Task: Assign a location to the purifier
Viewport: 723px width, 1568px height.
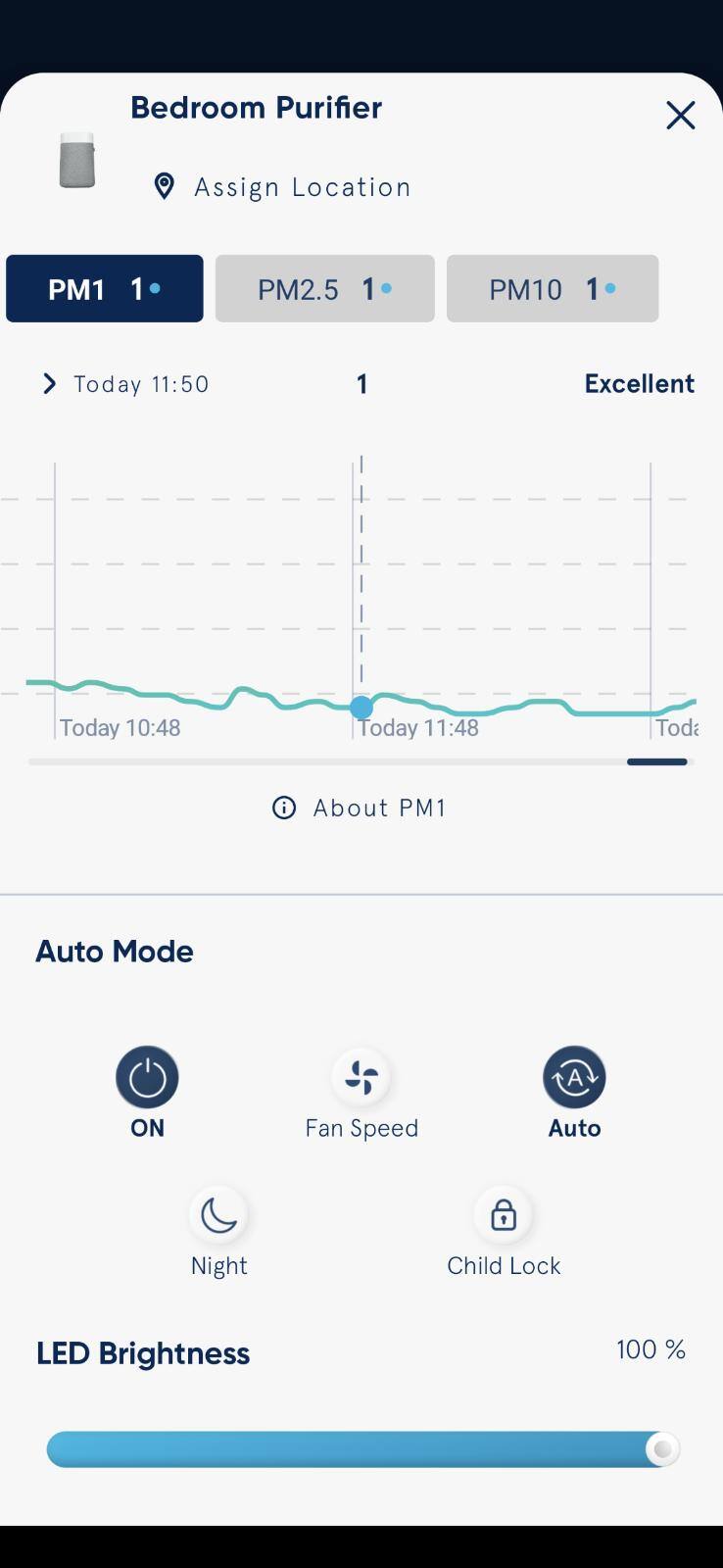Action: 282,186
